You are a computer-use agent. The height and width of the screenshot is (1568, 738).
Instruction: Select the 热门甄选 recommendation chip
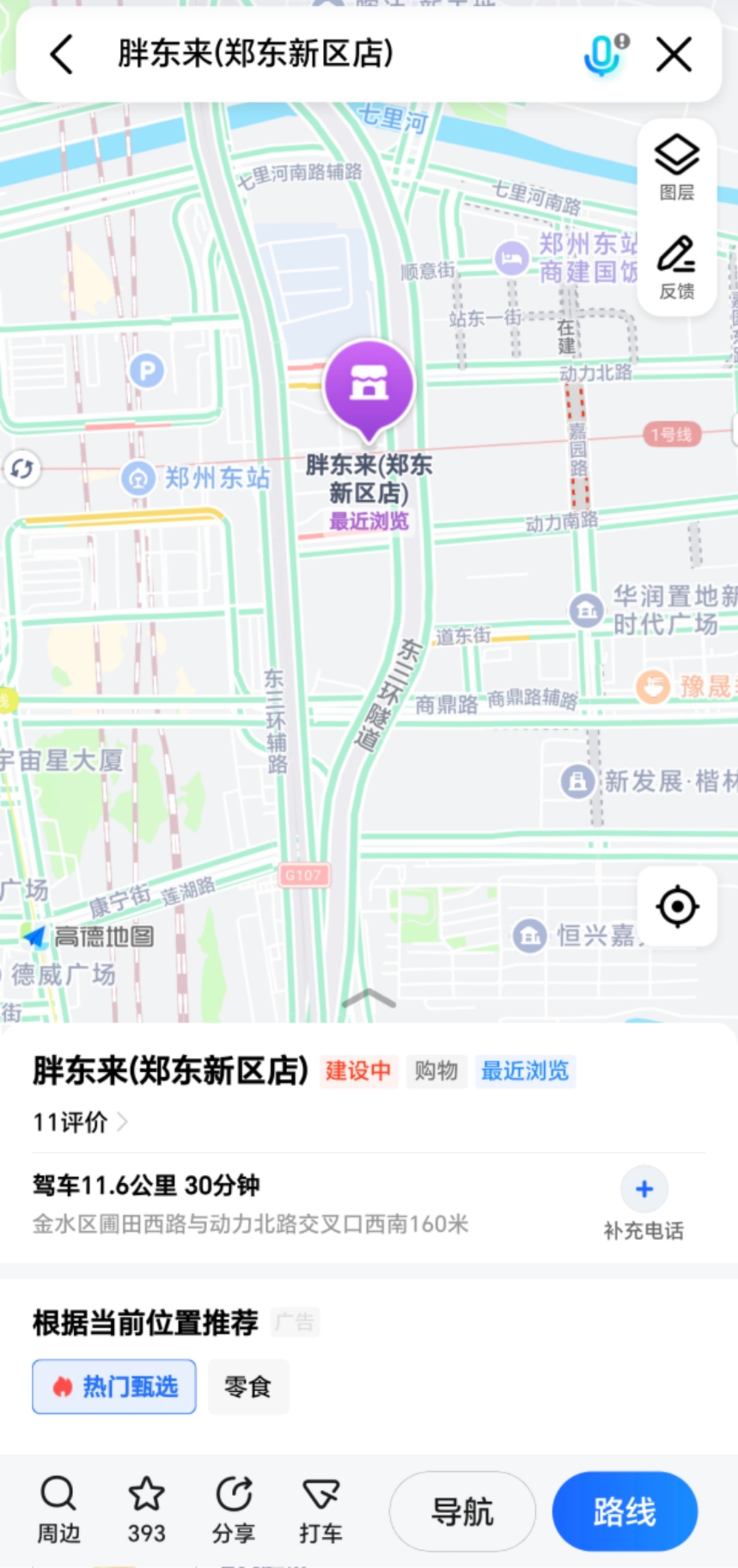tap(114, 1387)
